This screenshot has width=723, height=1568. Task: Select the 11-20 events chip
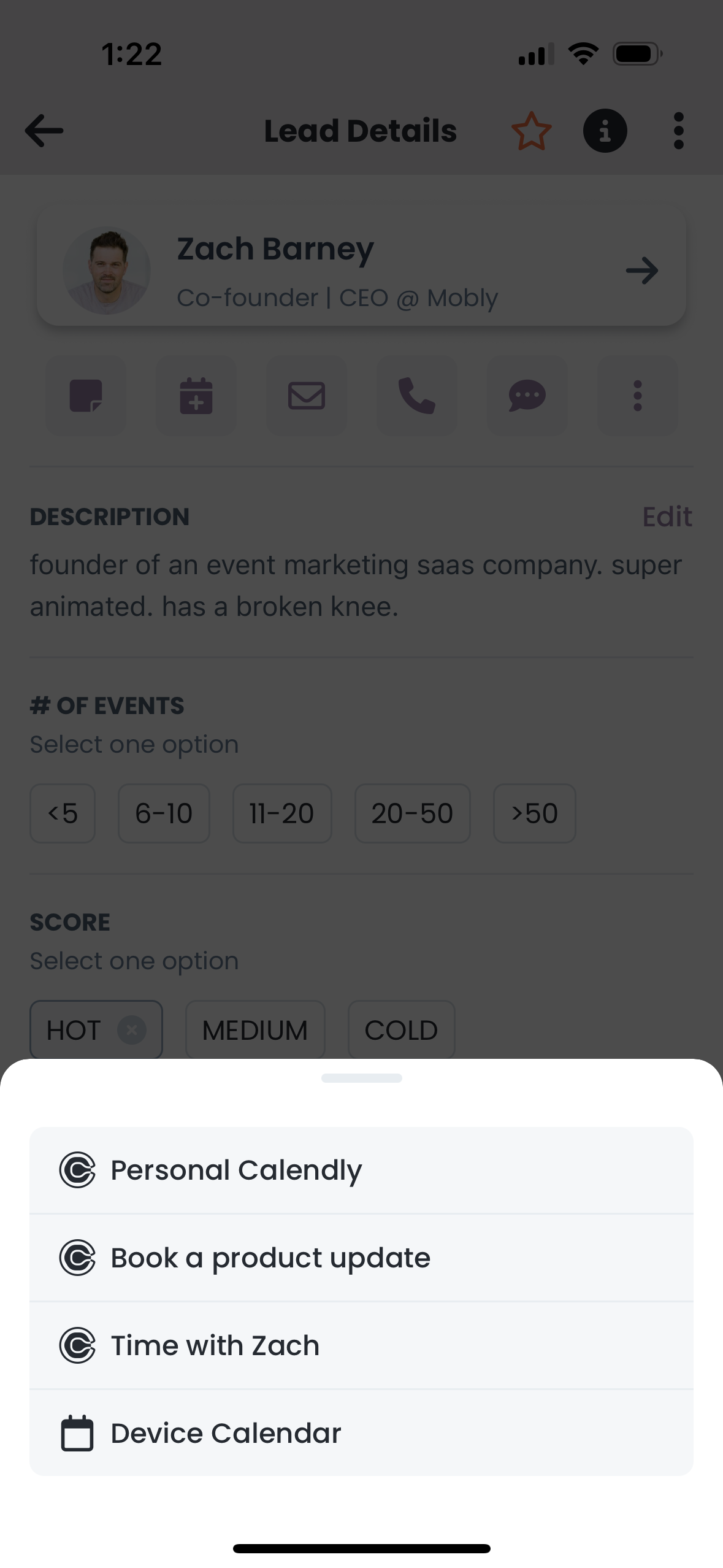[x=282, y=813]
